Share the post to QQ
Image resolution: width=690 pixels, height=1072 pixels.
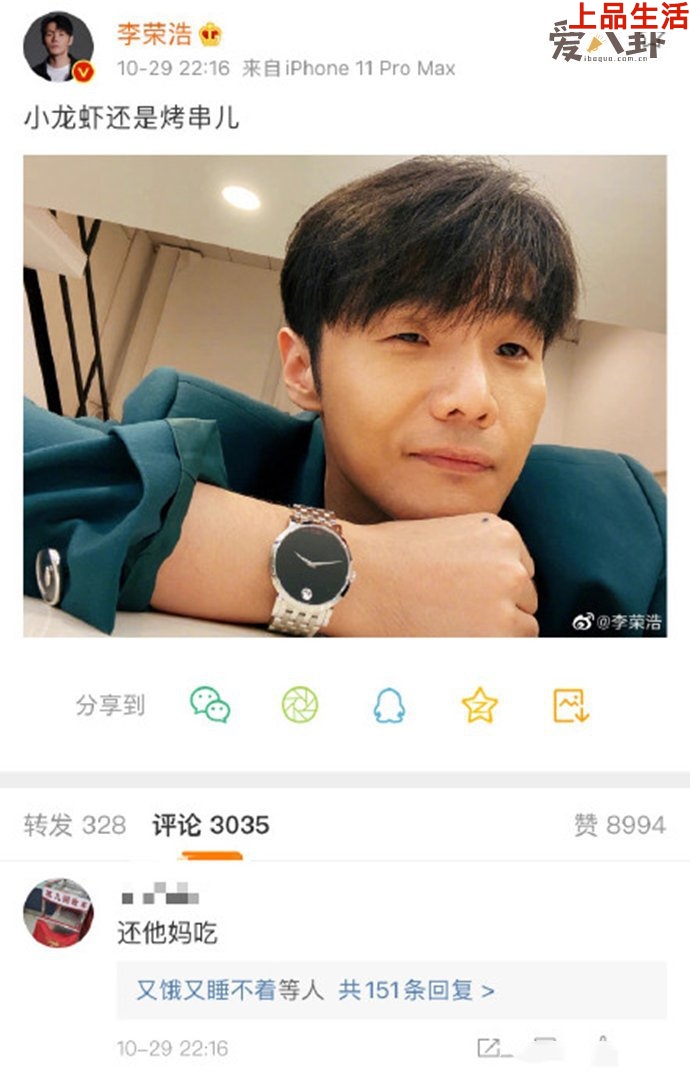(389, 706)
